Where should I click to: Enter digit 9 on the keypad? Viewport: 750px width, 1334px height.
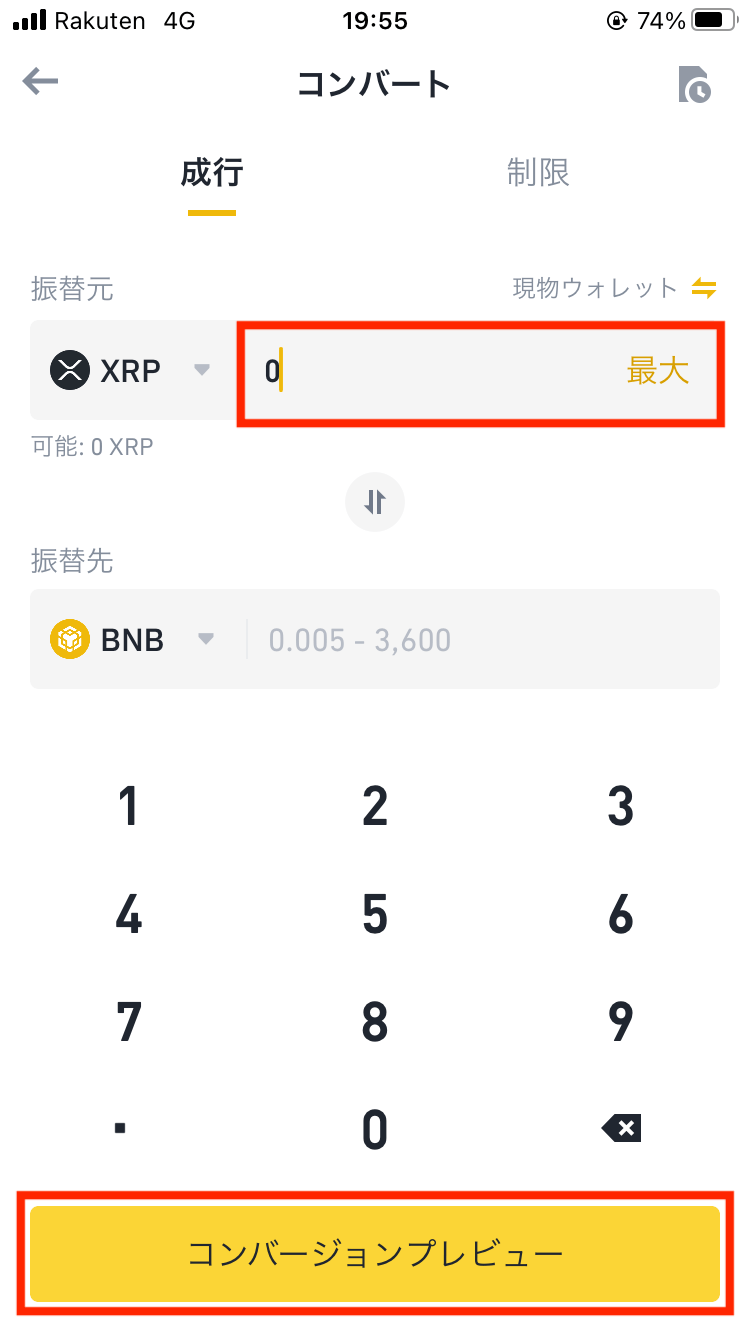pos(621,1022)
